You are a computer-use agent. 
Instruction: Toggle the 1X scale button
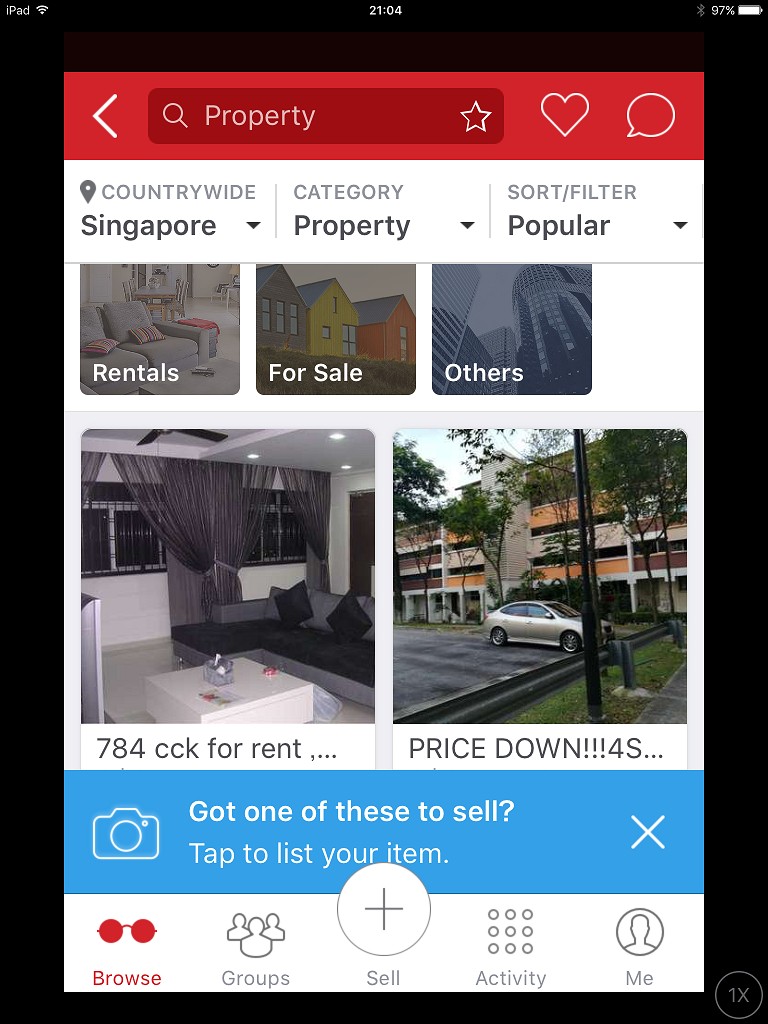tap(739, 994)
